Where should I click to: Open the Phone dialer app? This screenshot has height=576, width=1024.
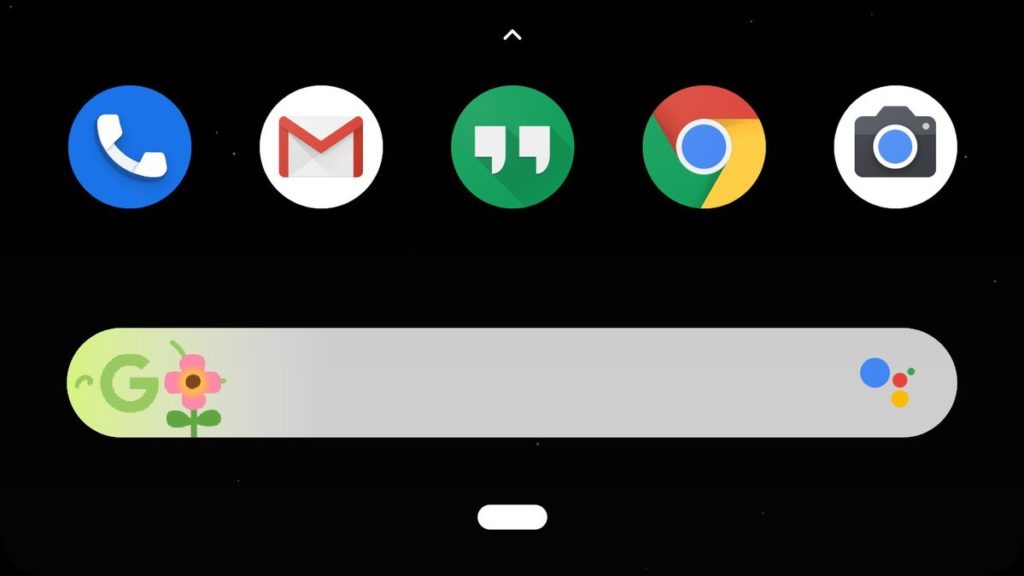[129, 147]
